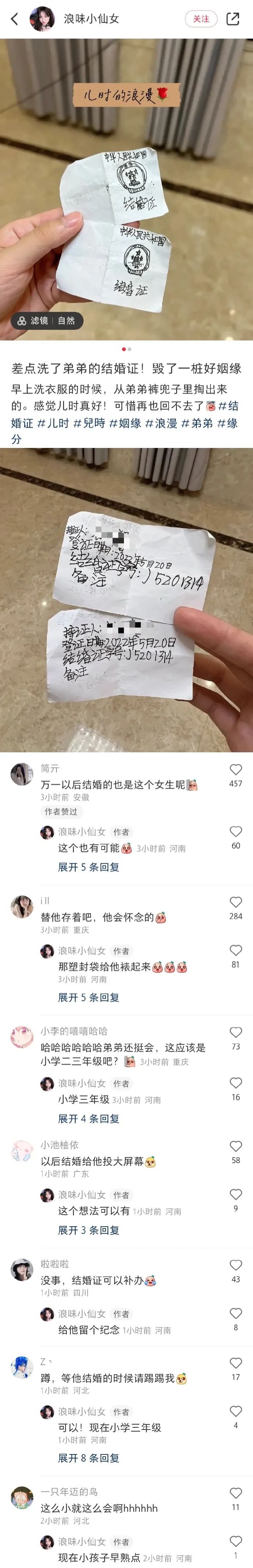Open commenter 简亓's avatar
This screenshot has width=253, height=1568.
coord(22,774)
